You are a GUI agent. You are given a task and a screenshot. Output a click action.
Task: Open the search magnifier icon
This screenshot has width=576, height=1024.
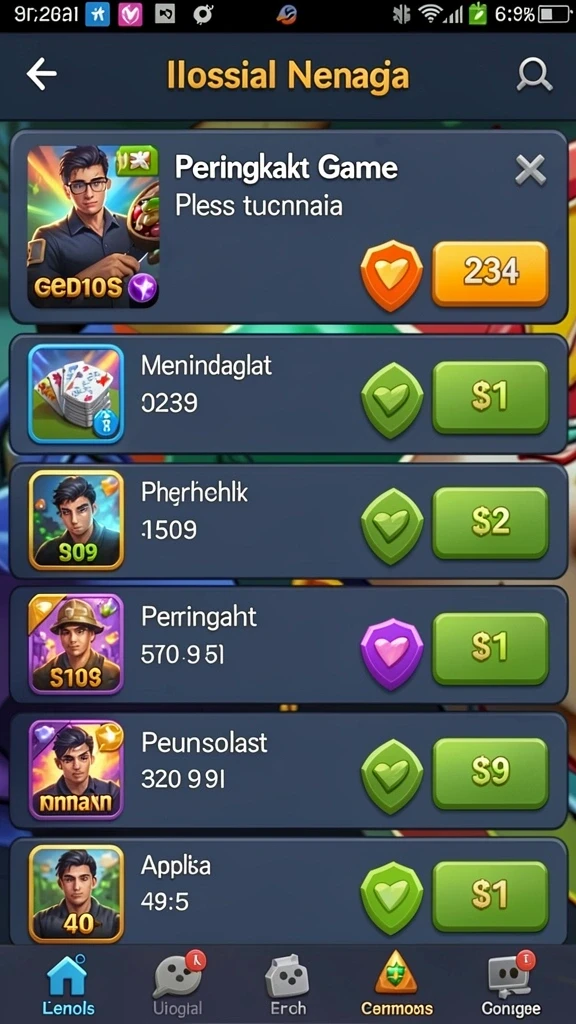tap(534, 75)
